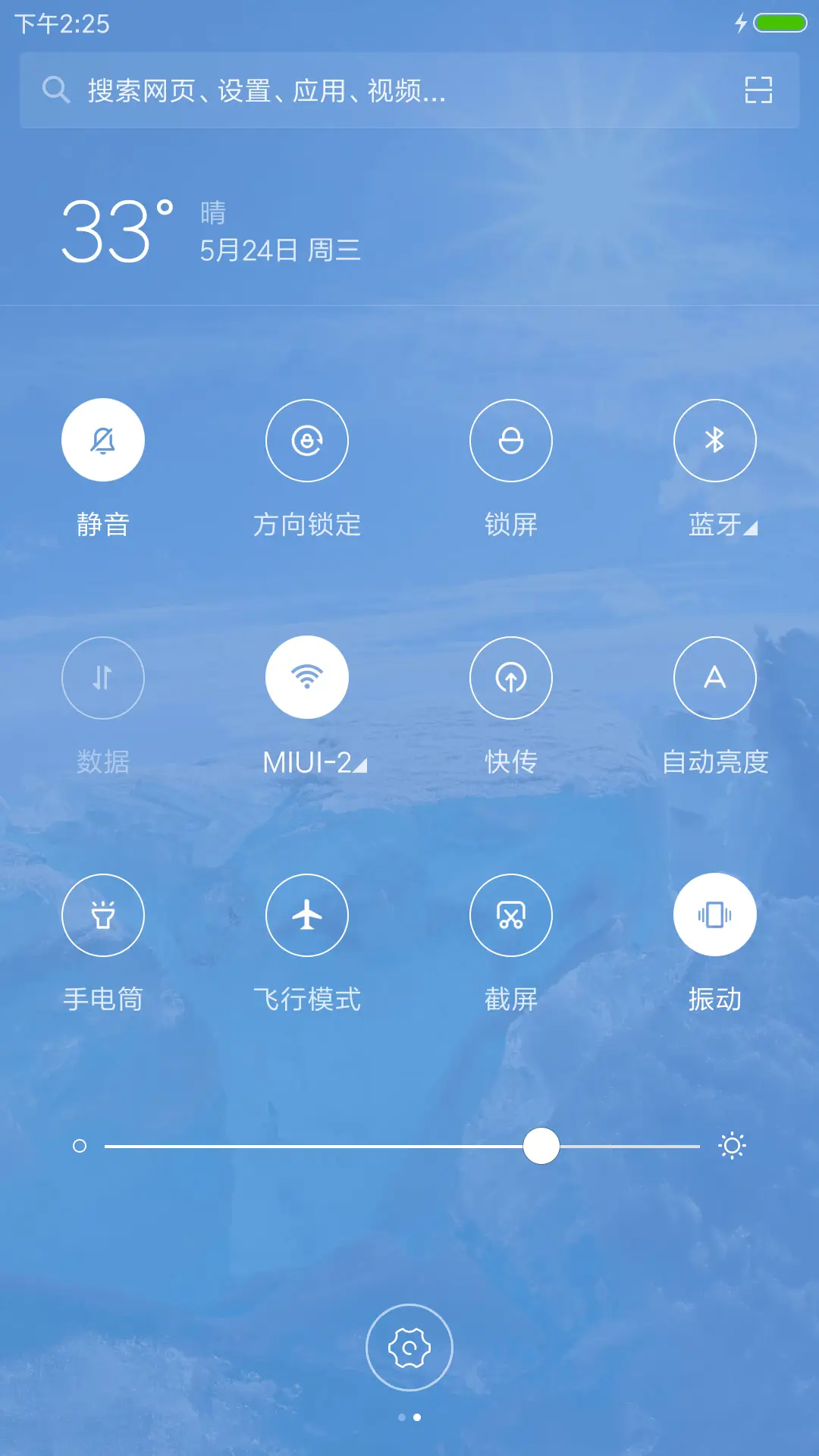
Task: Select the flashlight (手电筒) icon
Action: (104, 915)
